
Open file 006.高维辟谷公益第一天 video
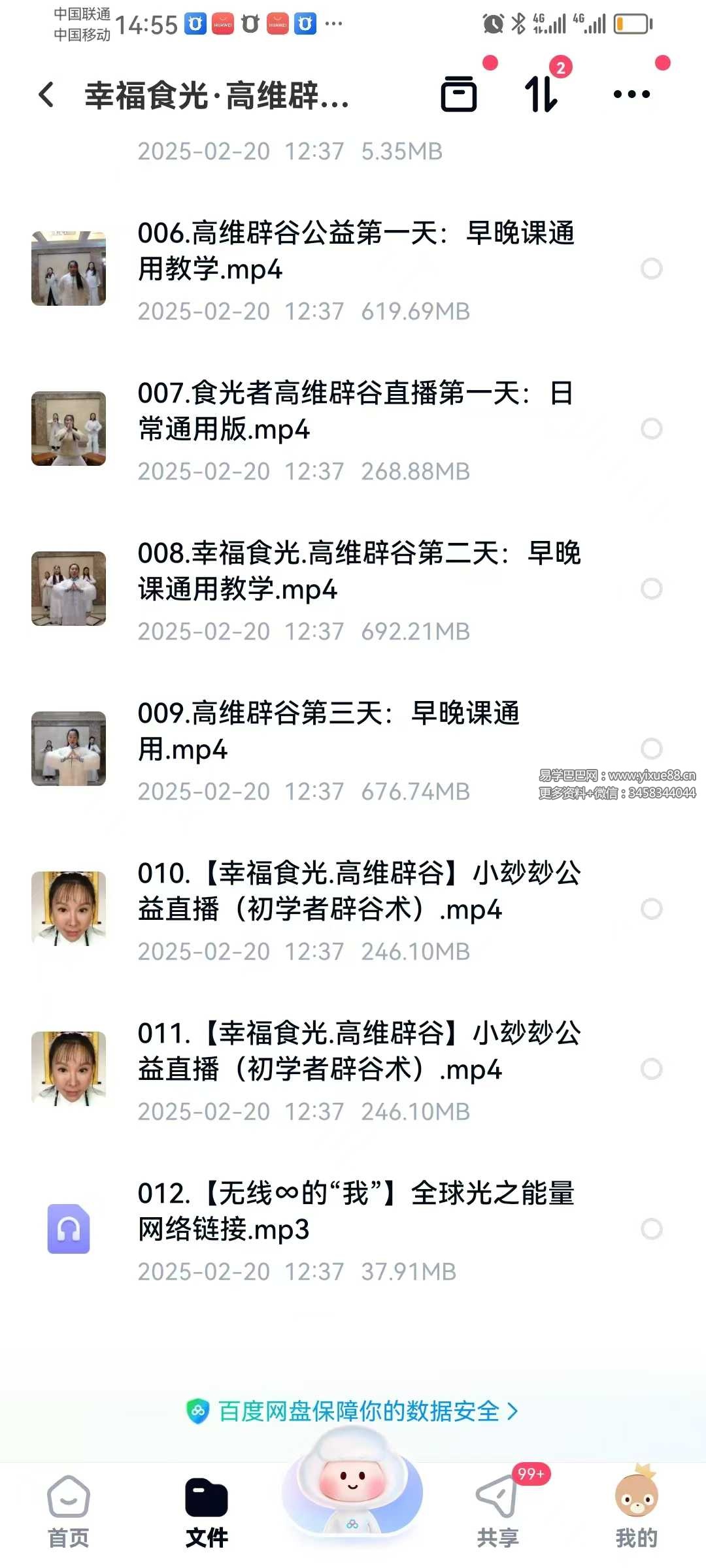click(356, 251)
